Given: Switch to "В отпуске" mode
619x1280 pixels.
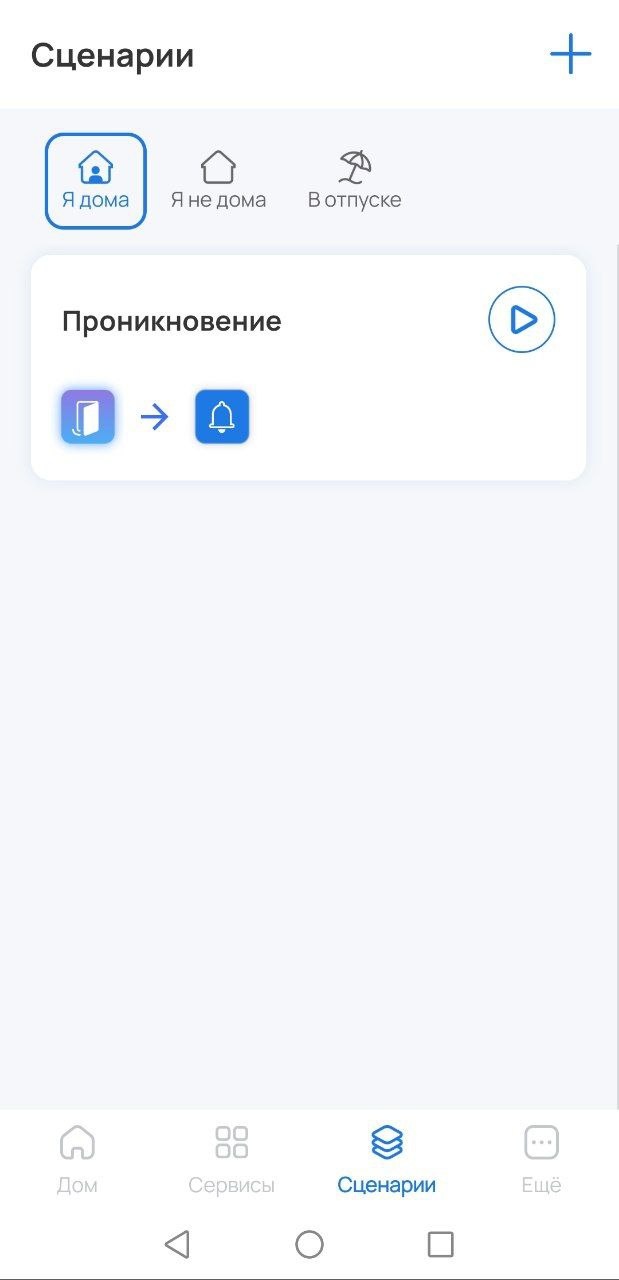Looking at the screenshot, I should pyautogui.click(x=354, y=181).
